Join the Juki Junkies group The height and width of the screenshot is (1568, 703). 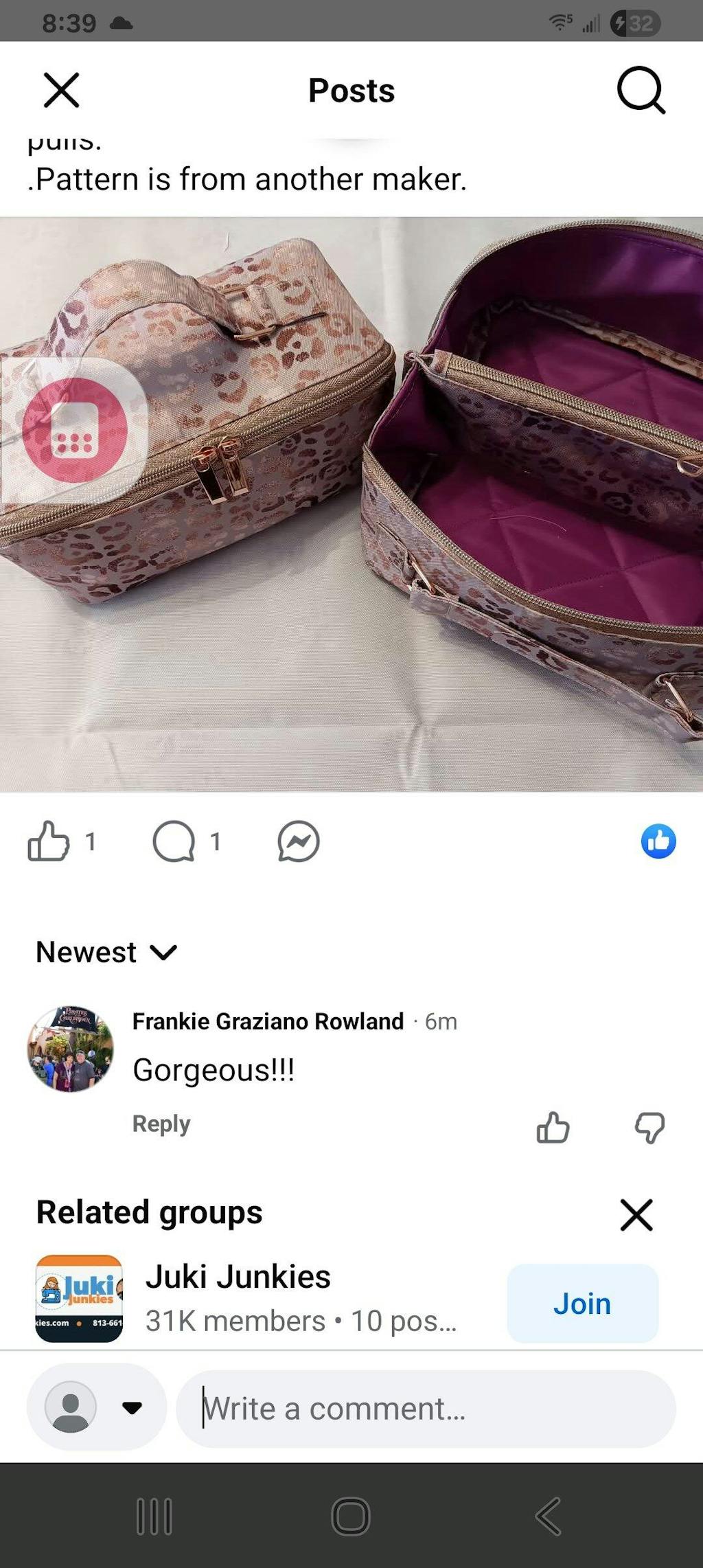582,1304
